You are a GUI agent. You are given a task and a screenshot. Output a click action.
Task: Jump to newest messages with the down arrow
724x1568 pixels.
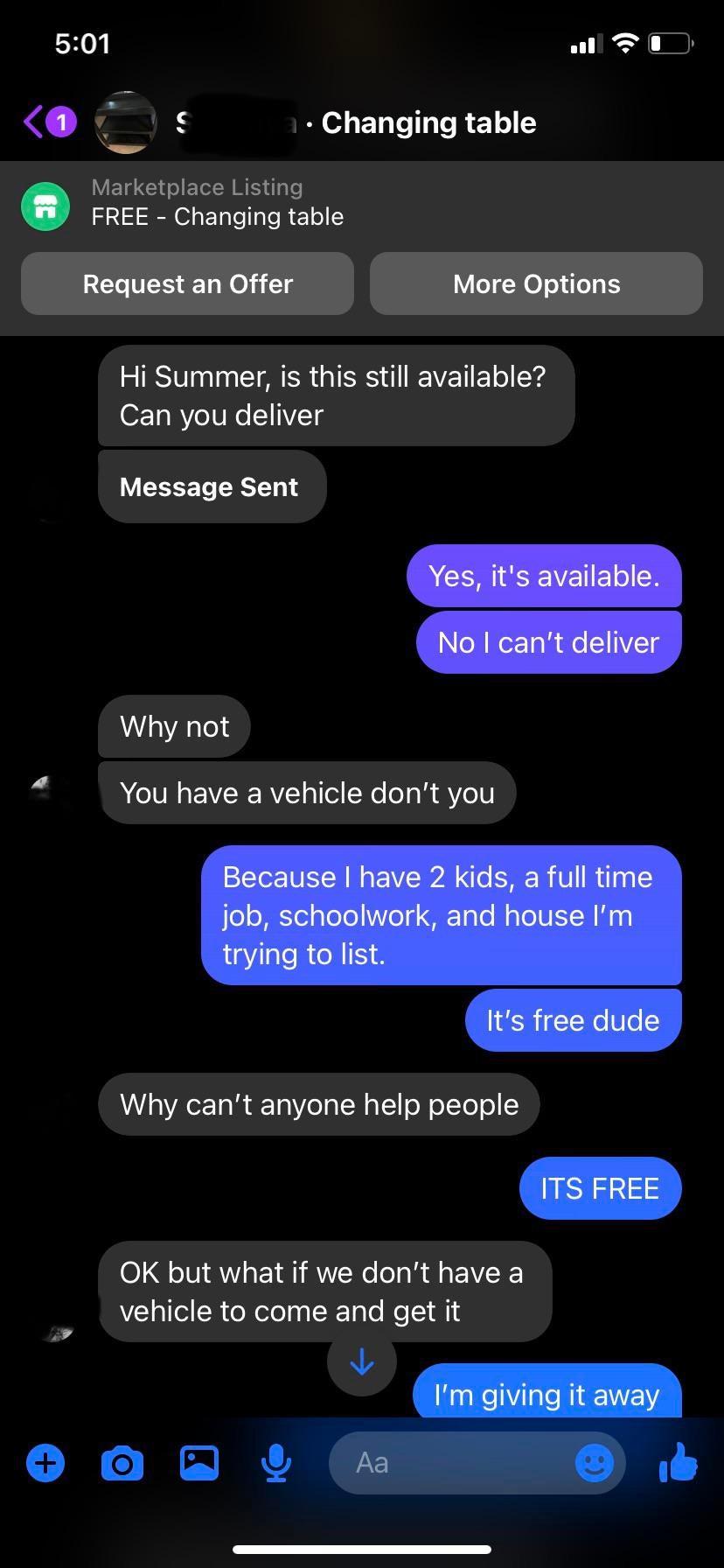[361, 1361]
